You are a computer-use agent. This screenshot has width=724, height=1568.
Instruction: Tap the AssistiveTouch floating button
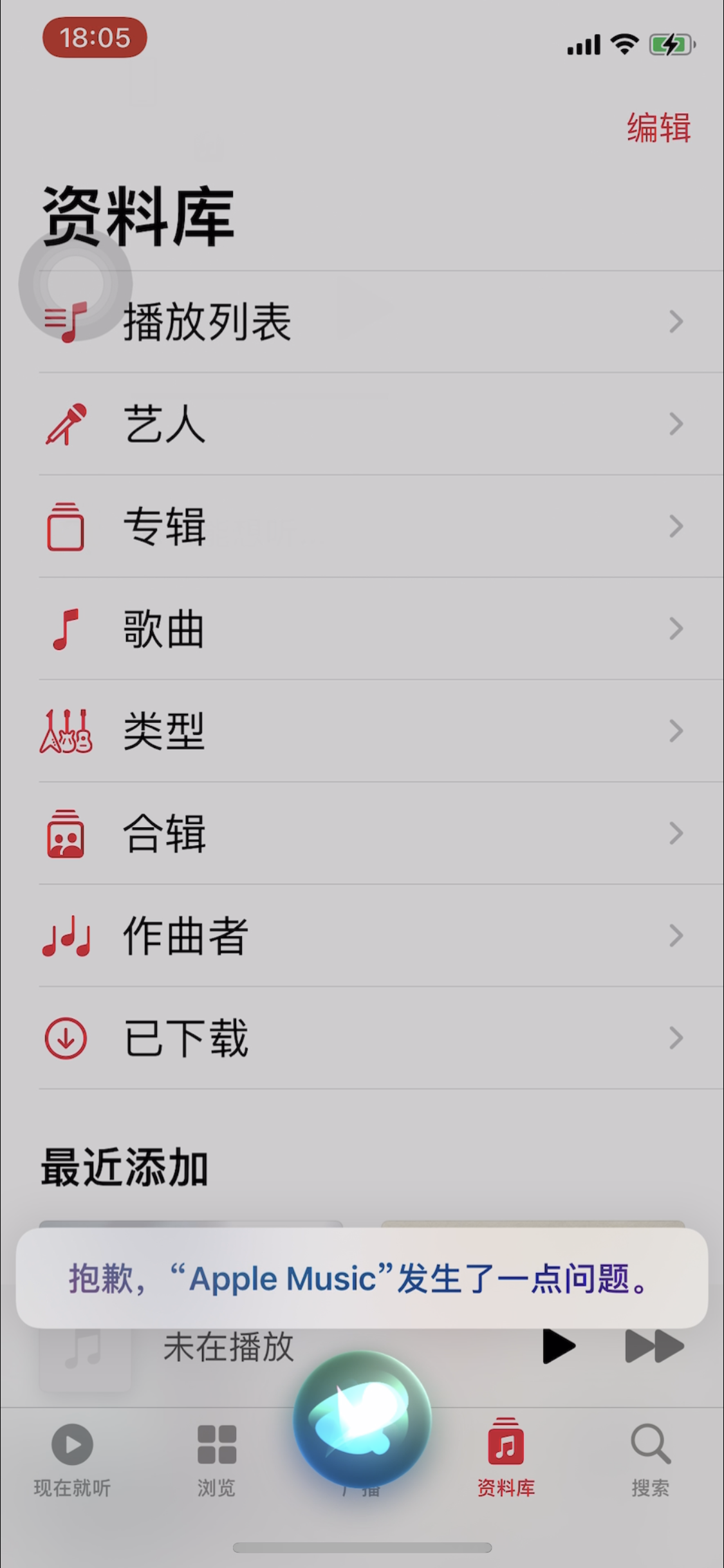pos(75,283)
